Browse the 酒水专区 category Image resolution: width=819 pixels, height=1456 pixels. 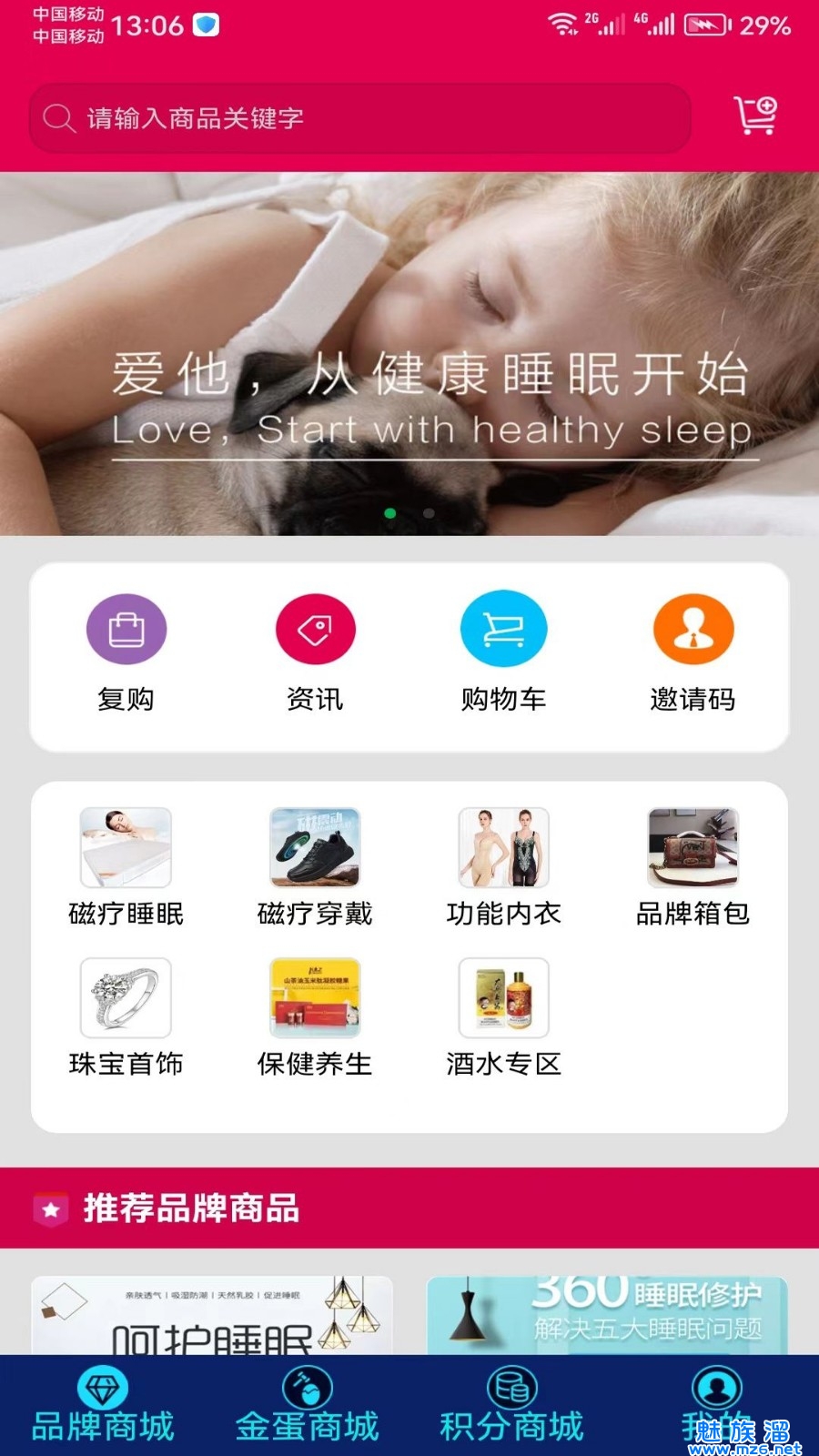pyautogui.click(x=503, y=1016)
